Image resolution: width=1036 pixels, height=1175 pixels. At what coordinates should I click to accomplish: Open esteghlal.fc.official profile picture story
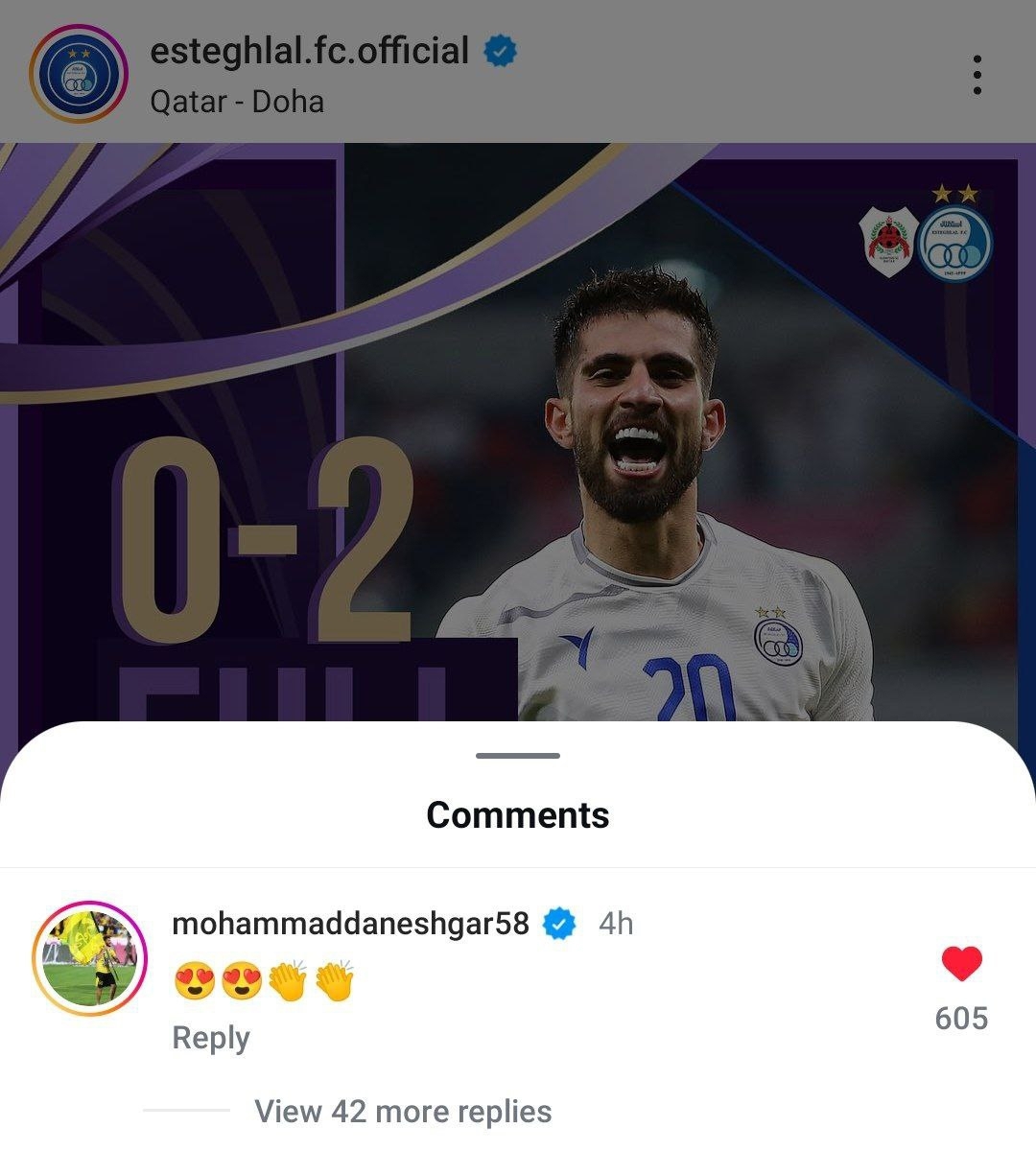click(x=79, y=75)
